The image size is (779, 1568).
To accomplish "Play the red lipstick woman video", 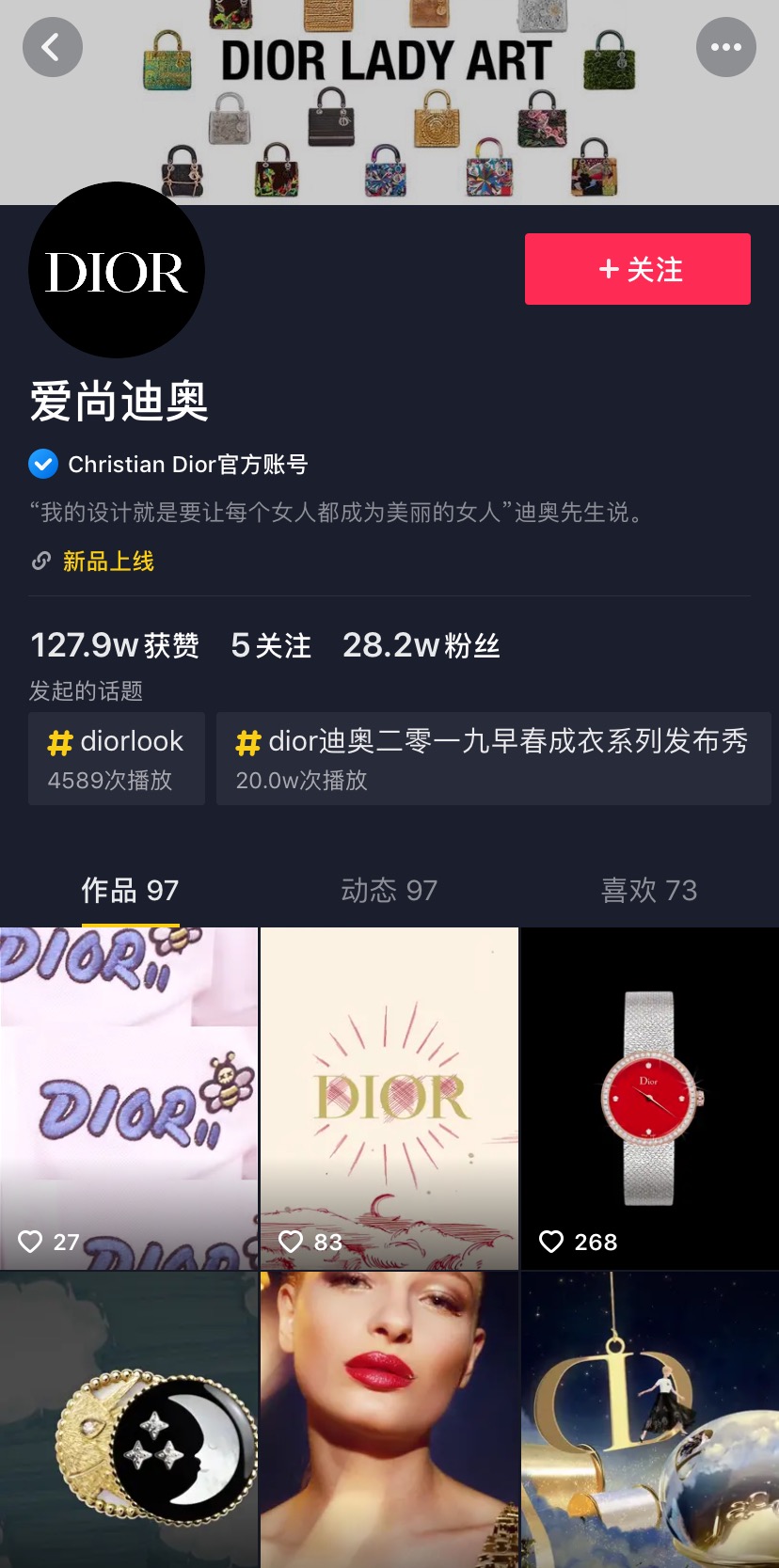I will (x=389, y=1420).
